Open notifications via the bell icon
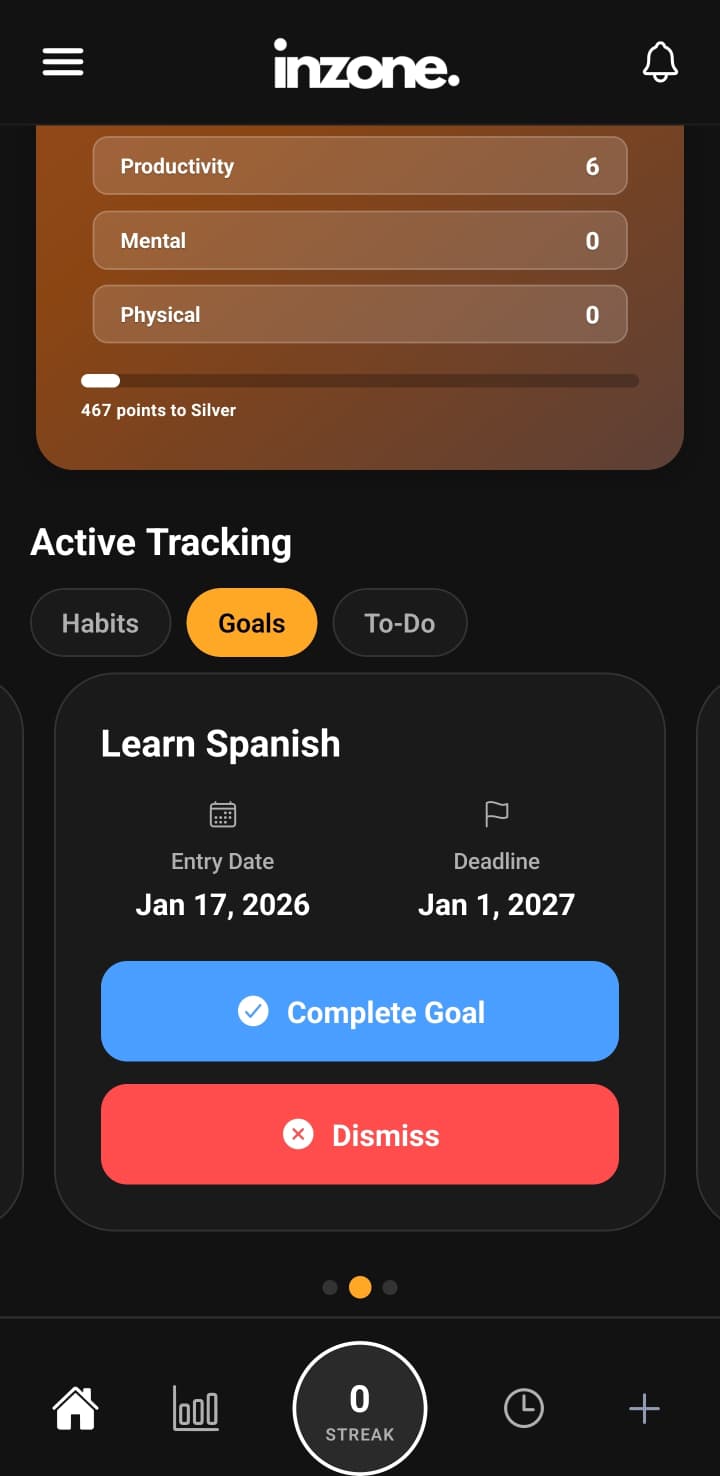 [x=659, y=61]
